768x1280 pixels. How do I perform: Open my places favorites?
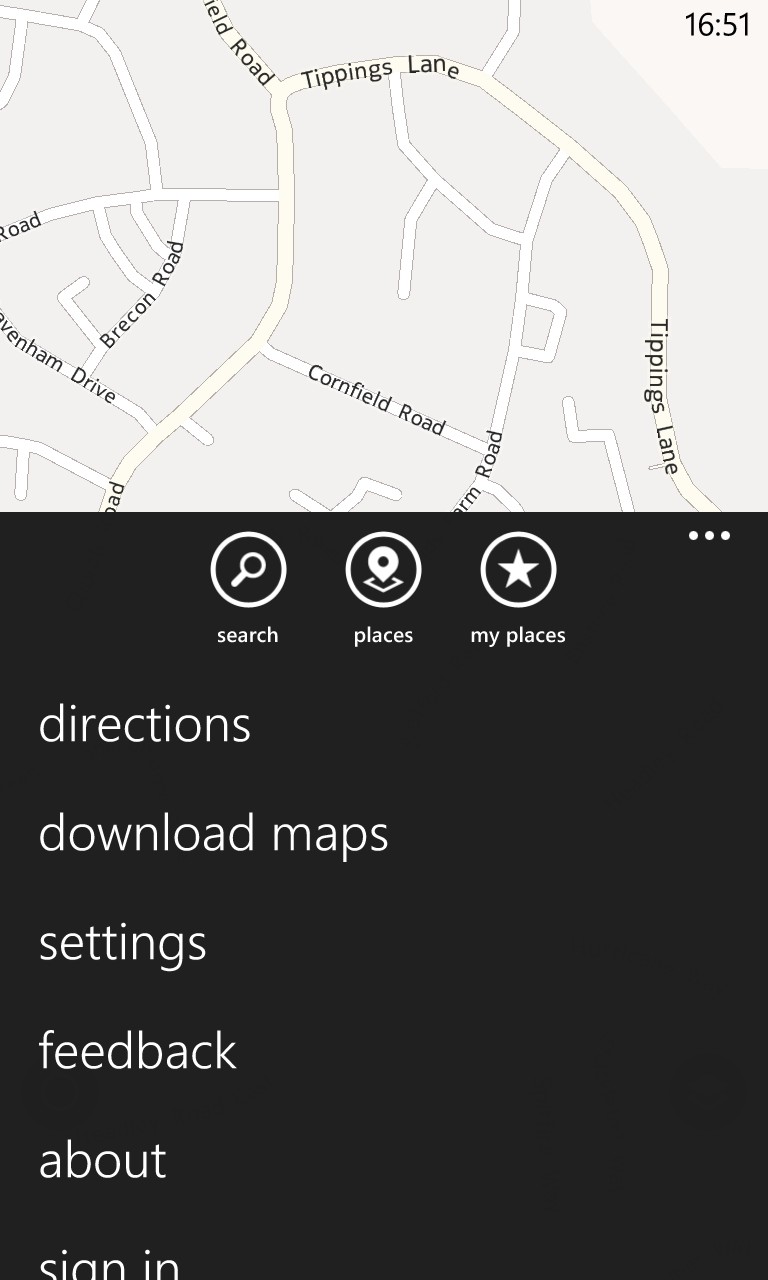tap(518, 569)
